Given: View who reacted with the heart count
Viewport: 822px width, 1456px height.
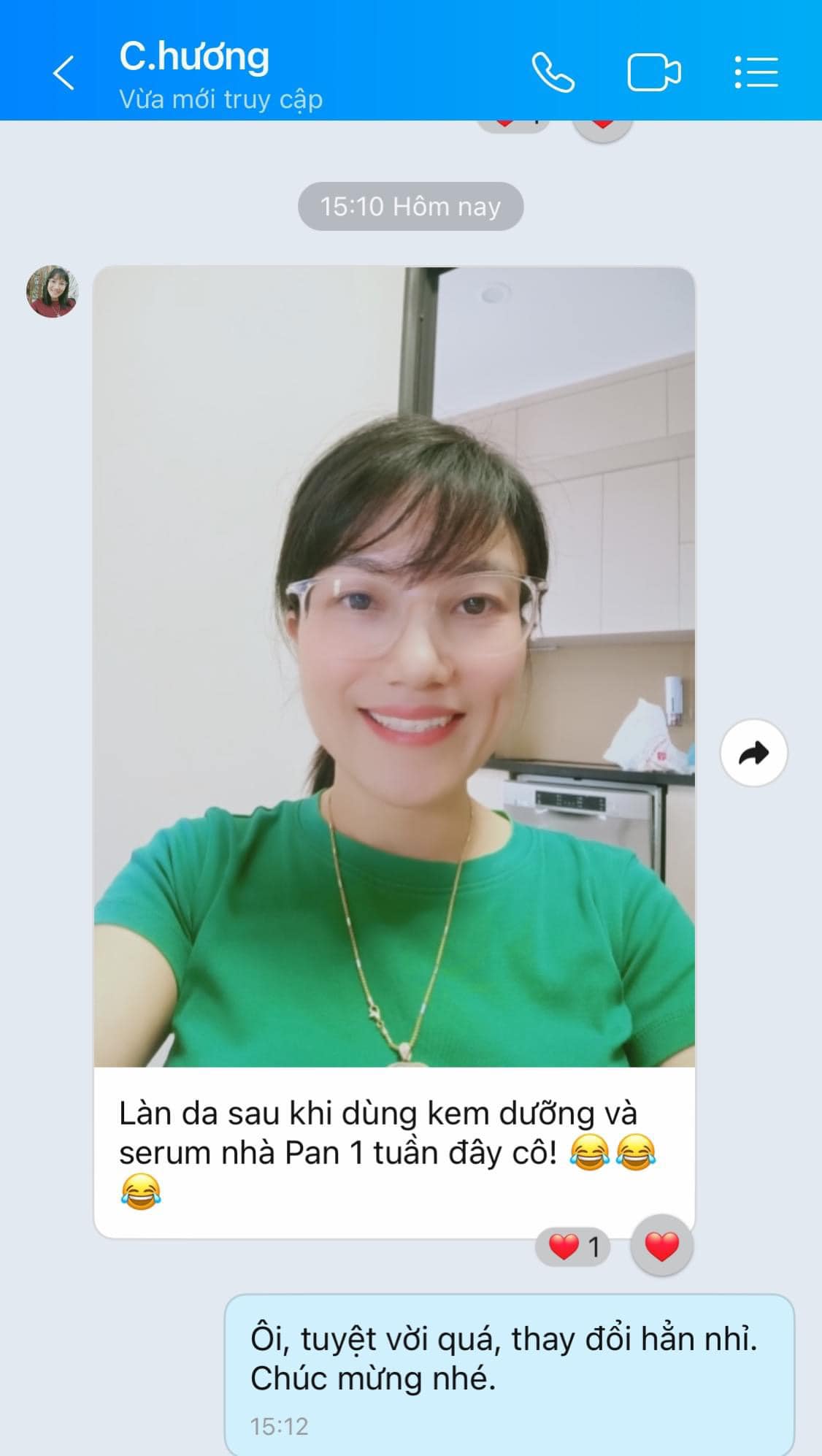Looking at the screenshot, I should [x=573, y=1246].
